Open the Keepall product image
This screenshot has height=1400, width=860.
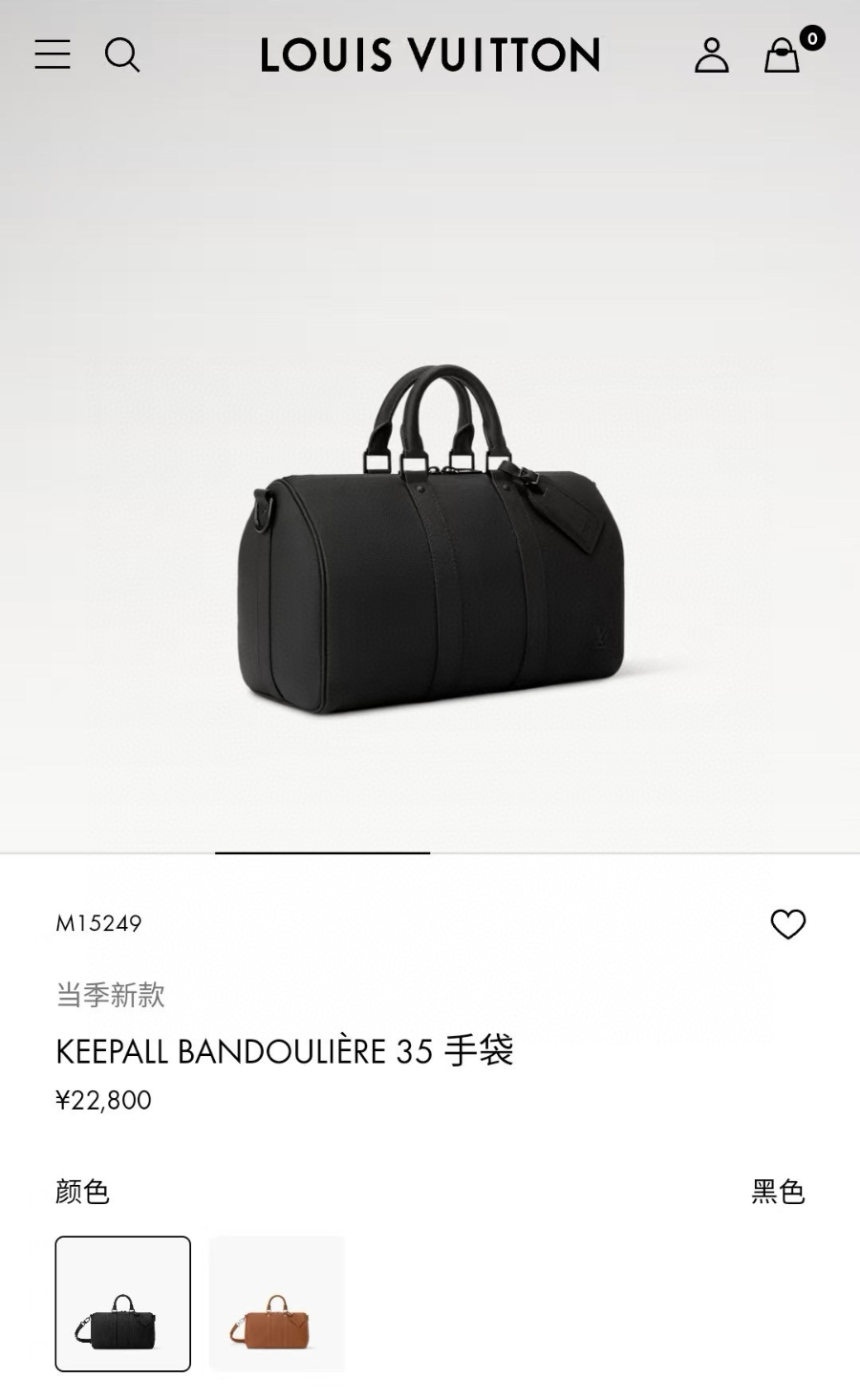tap(430, 540)
